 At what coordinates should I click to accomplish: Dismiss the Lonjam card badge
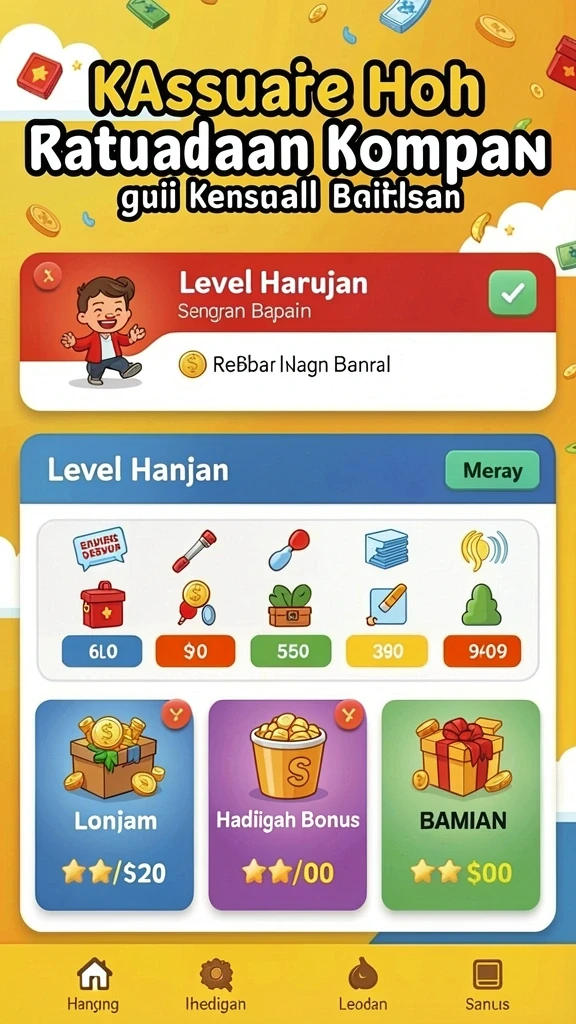176,713
